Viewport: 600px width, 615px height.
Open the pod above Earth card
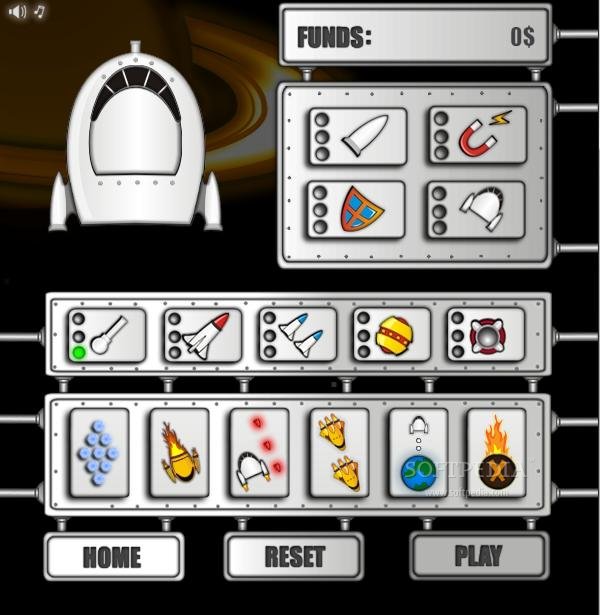pos(419,453)
